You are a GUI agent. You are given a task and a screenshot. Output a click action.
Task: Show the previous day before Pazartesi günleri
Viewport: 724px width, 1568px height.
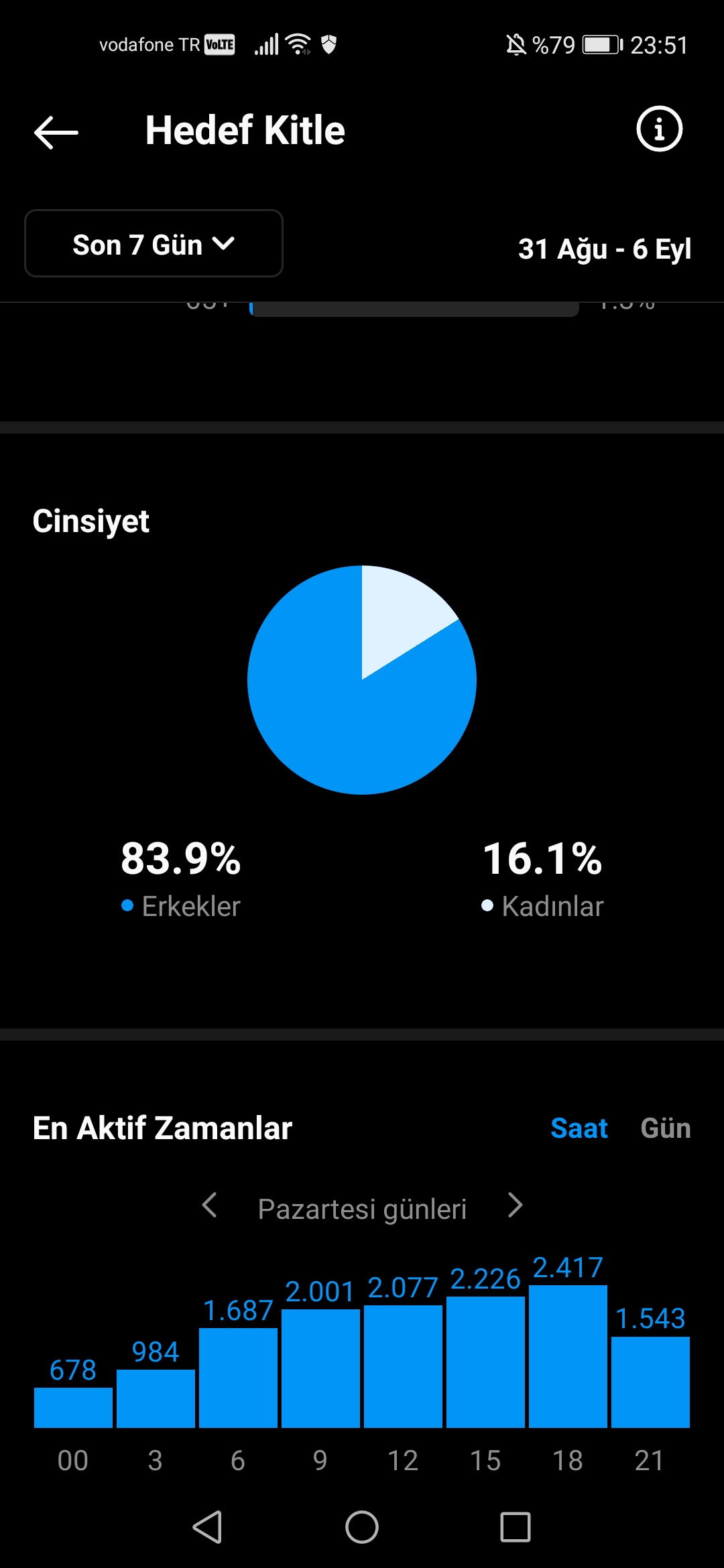click(209, 1205)
